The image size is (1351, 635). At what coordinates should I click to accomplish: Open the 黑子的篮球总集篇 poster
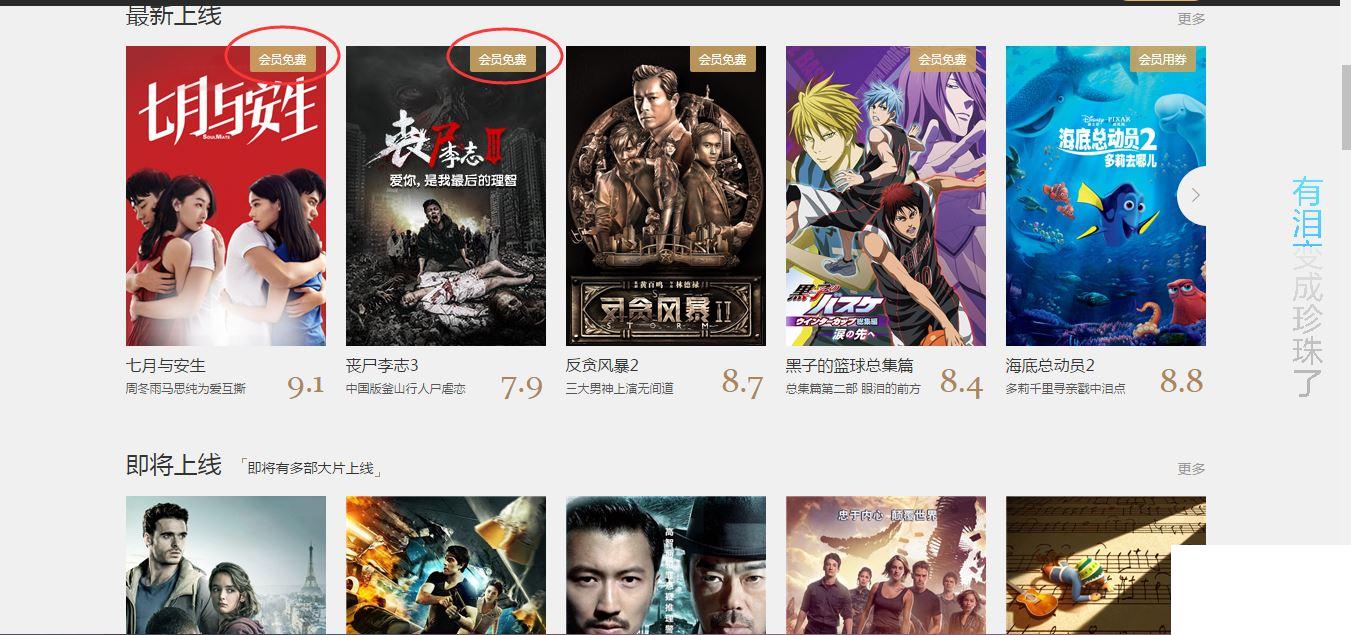click(x=886, y=196)
